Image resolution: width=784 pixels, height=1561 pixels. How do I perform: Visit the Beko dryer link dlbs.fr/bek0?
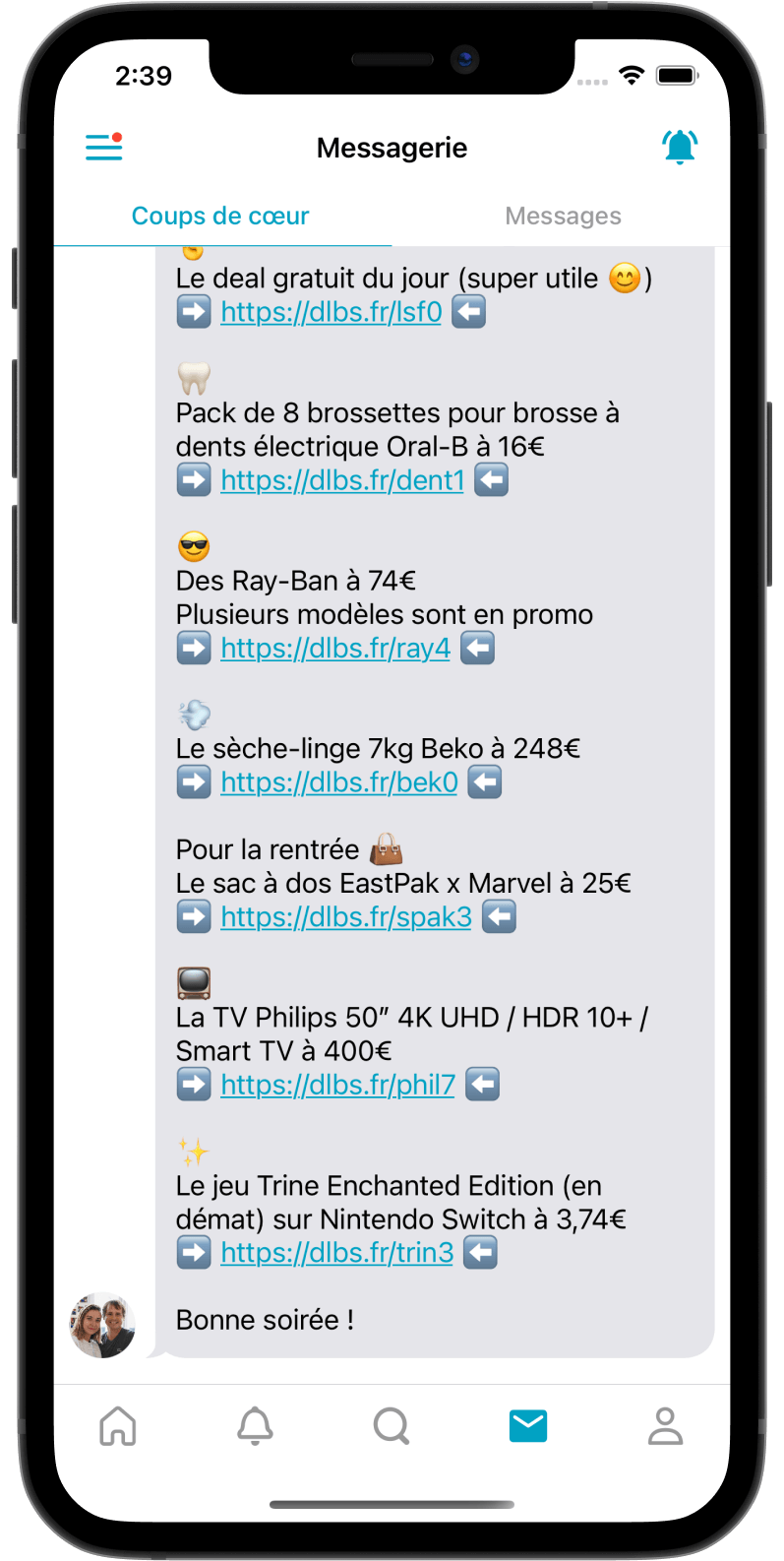coord(339,782)
